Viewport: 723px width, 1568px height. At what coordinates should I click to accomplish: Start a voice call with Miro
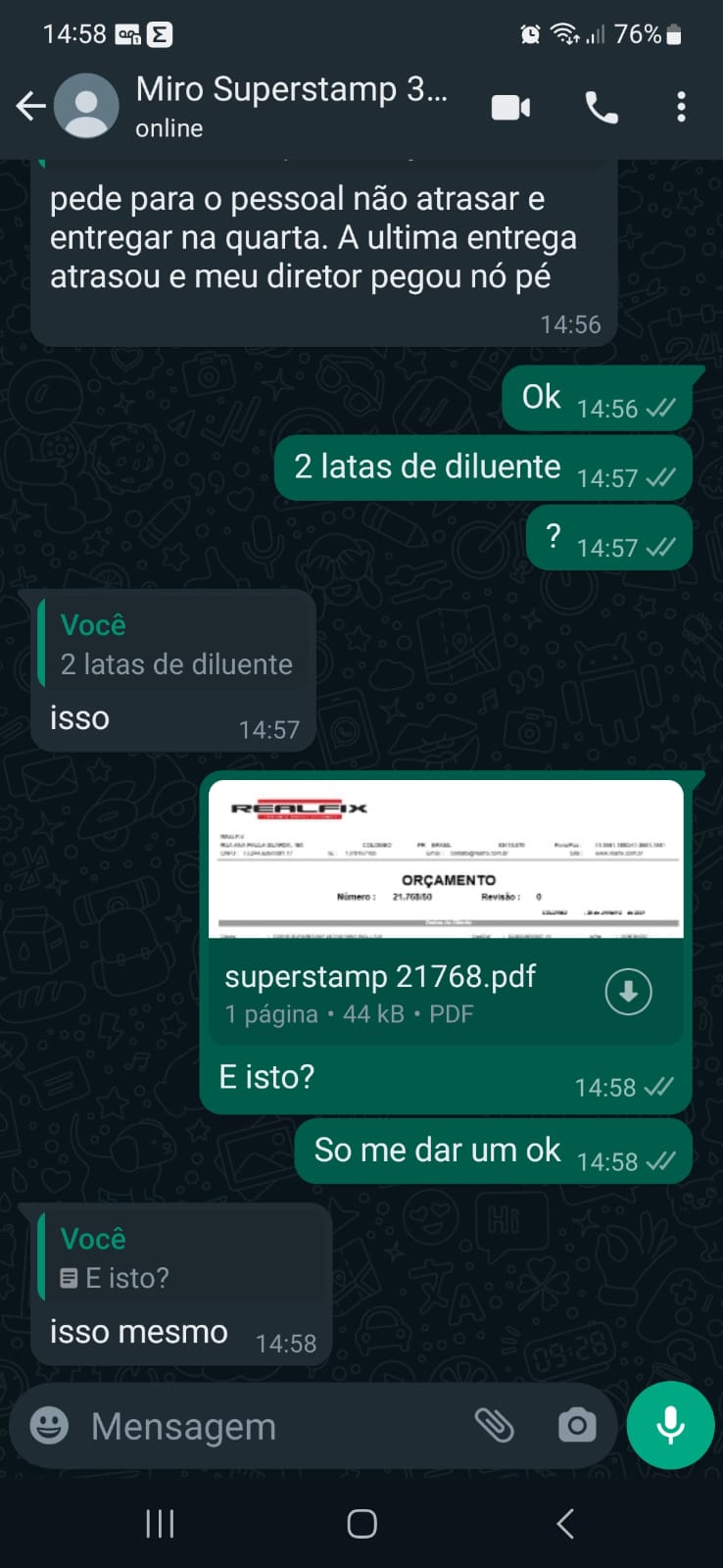[x=602, y=107]
